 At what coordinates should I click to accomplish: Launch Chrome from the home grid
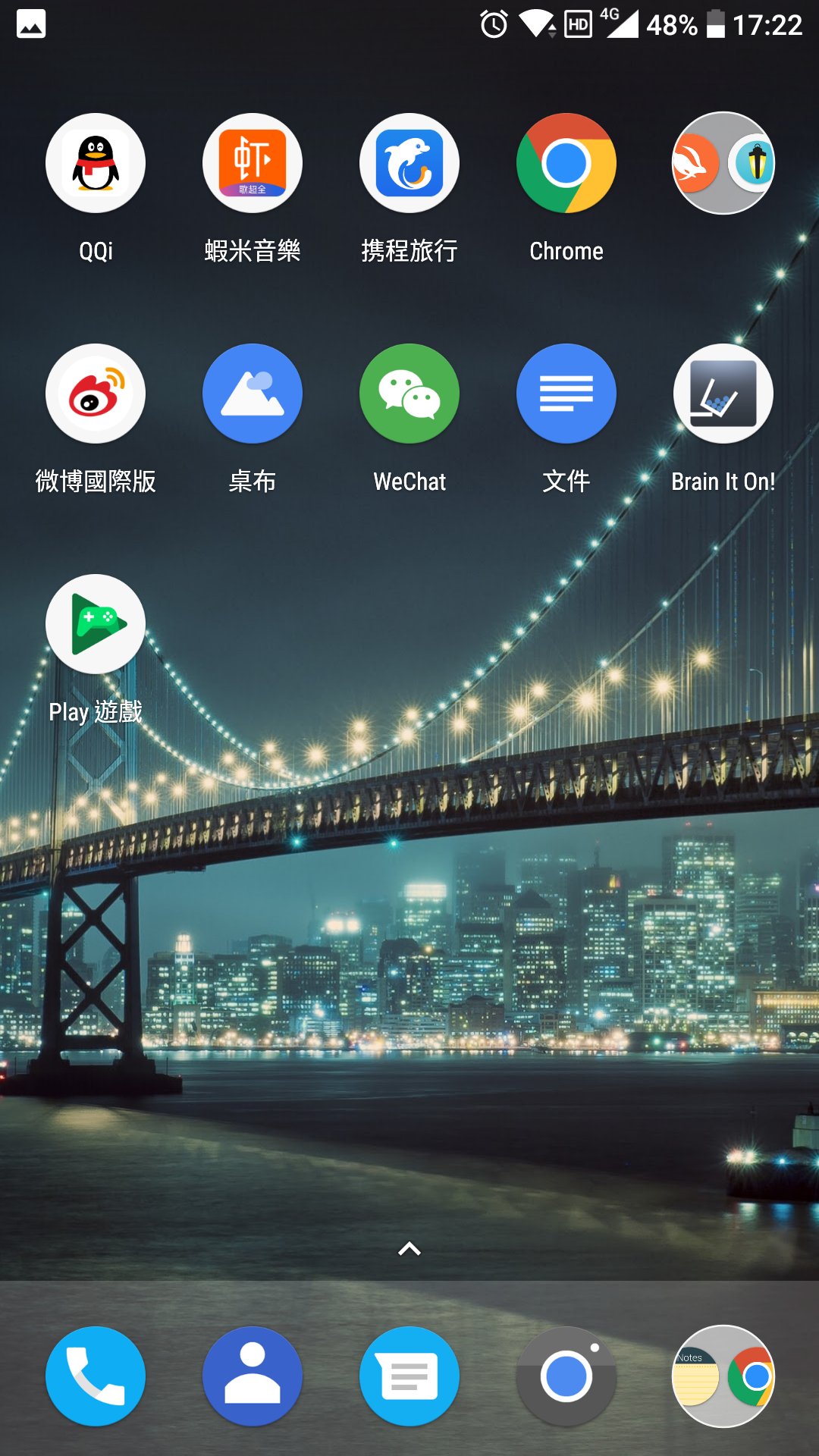[566, 163]
